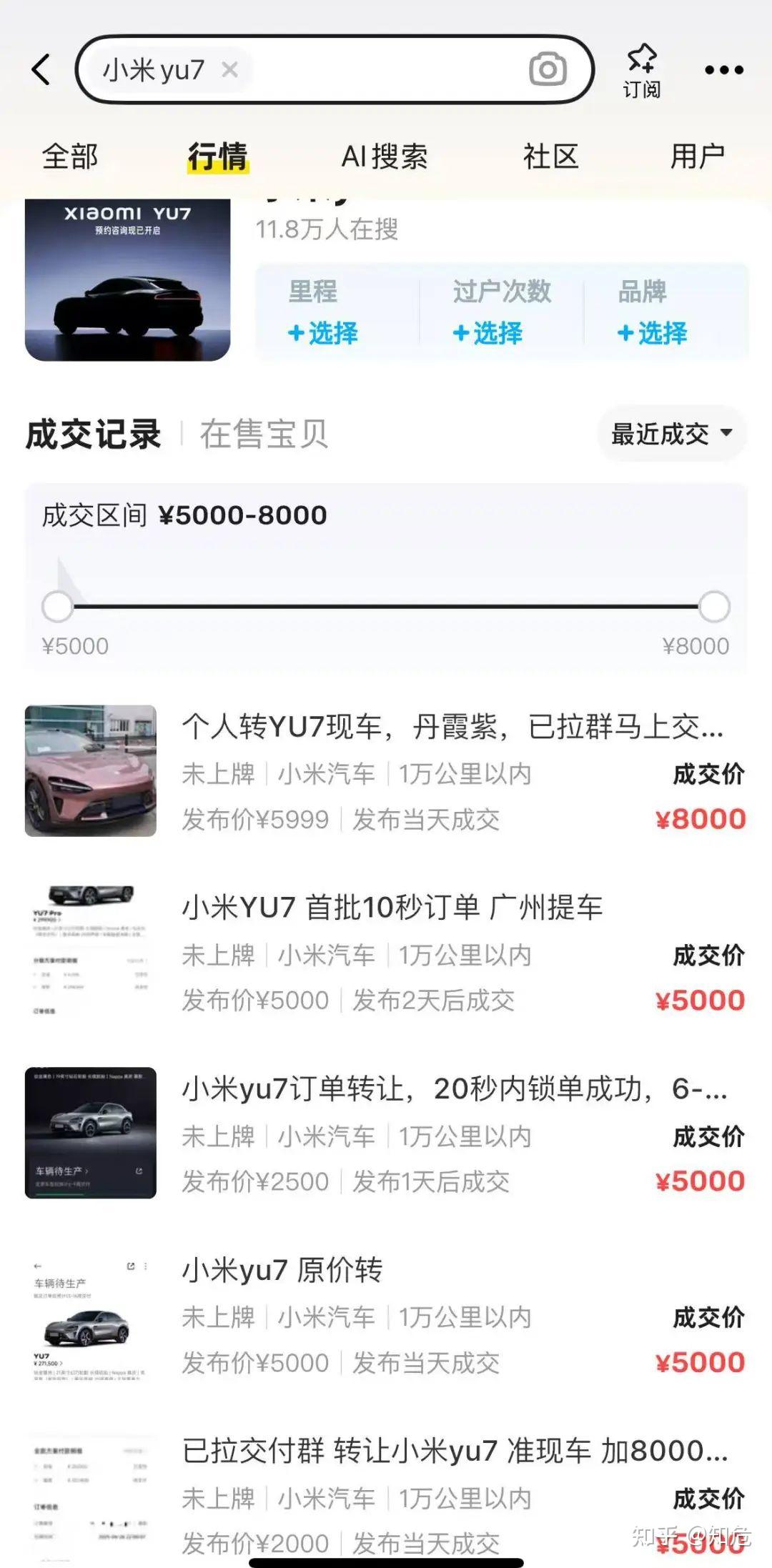
Task: Open the XIAOMI YU7 promo banner image
Action: (127, 279)
